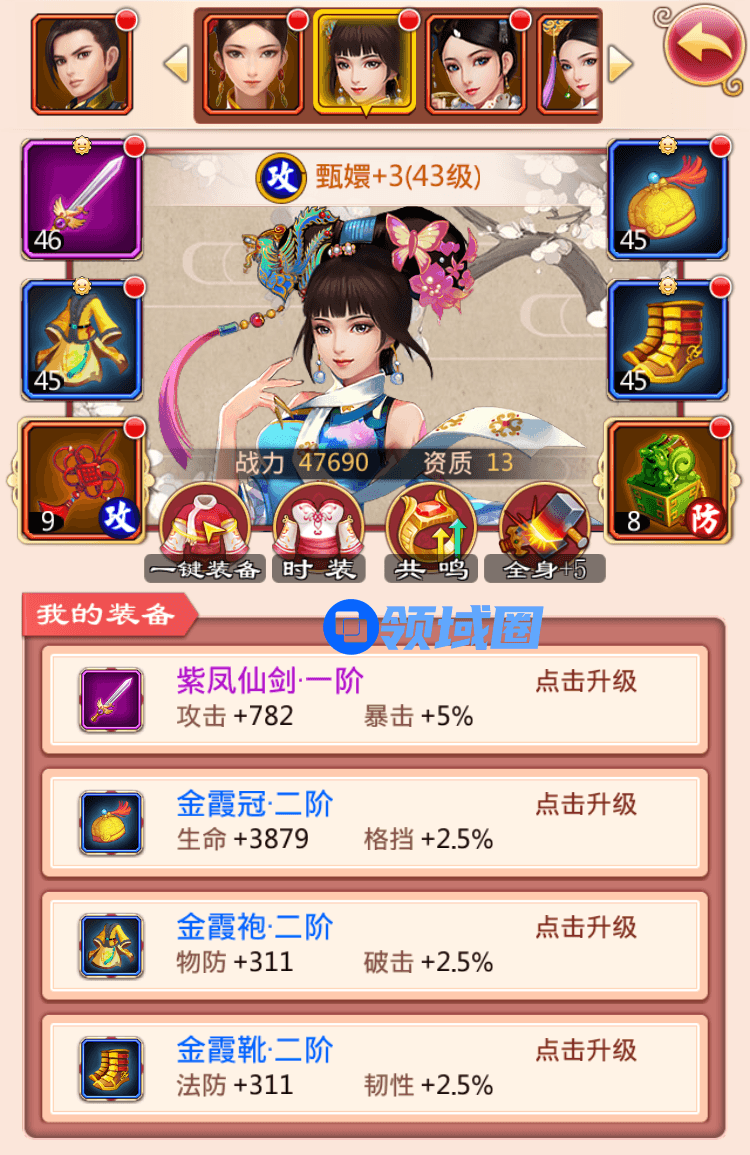This screenshot has width=750, height=1155.
Task: Show previous characters with left arrow
Action: click(x=177, y=64)
